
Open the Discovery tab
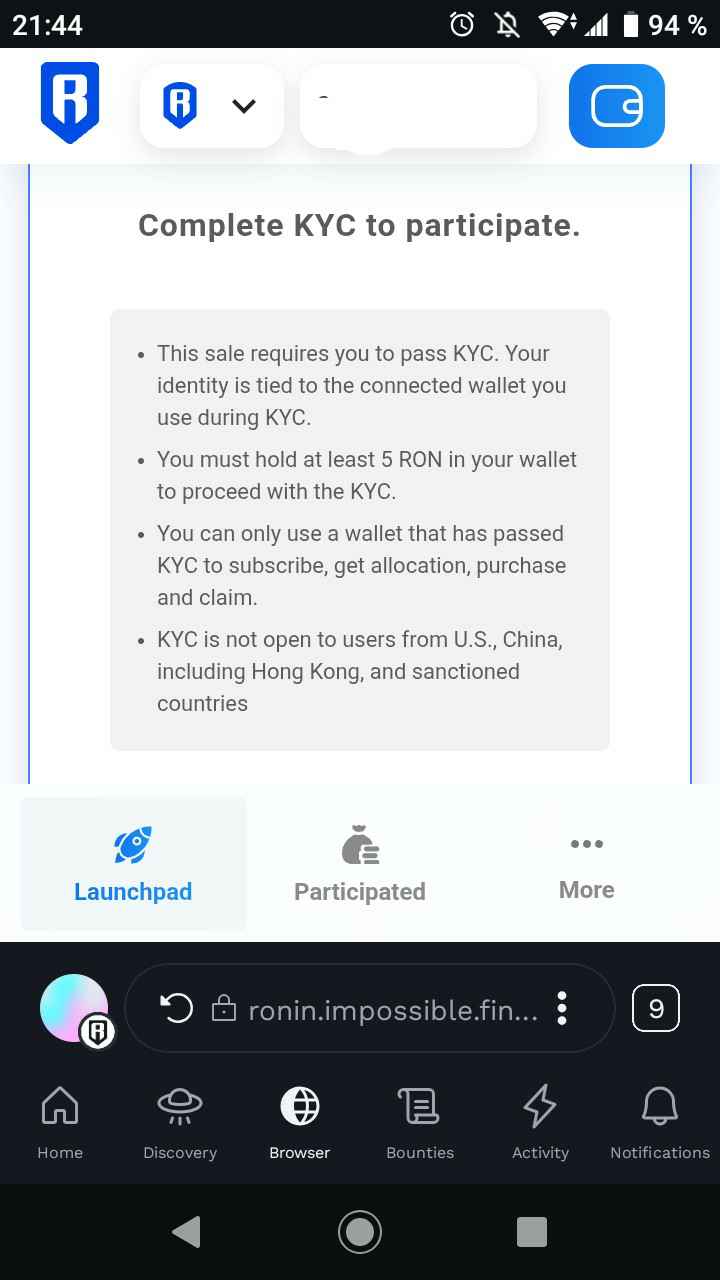click(x=180, y=1123)
